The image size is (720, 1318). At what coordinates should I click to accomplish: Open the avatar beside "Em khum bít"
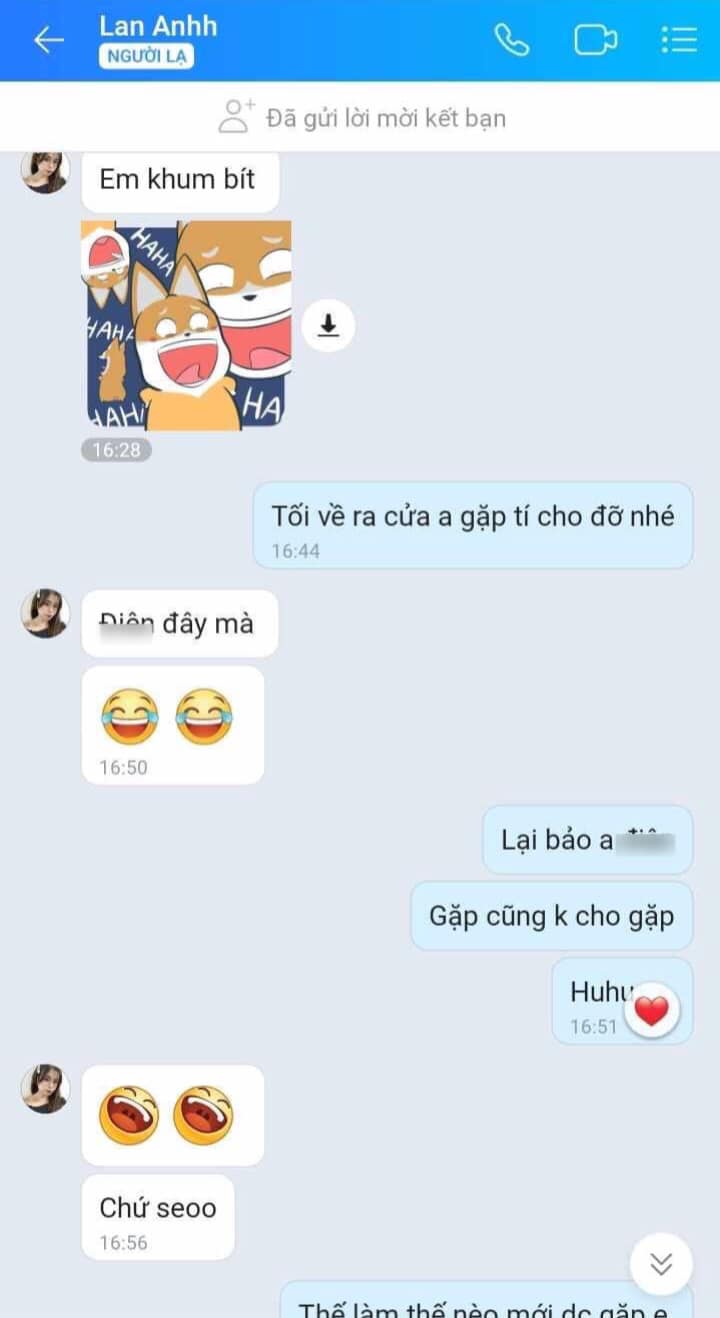click(x=45, y=172)
